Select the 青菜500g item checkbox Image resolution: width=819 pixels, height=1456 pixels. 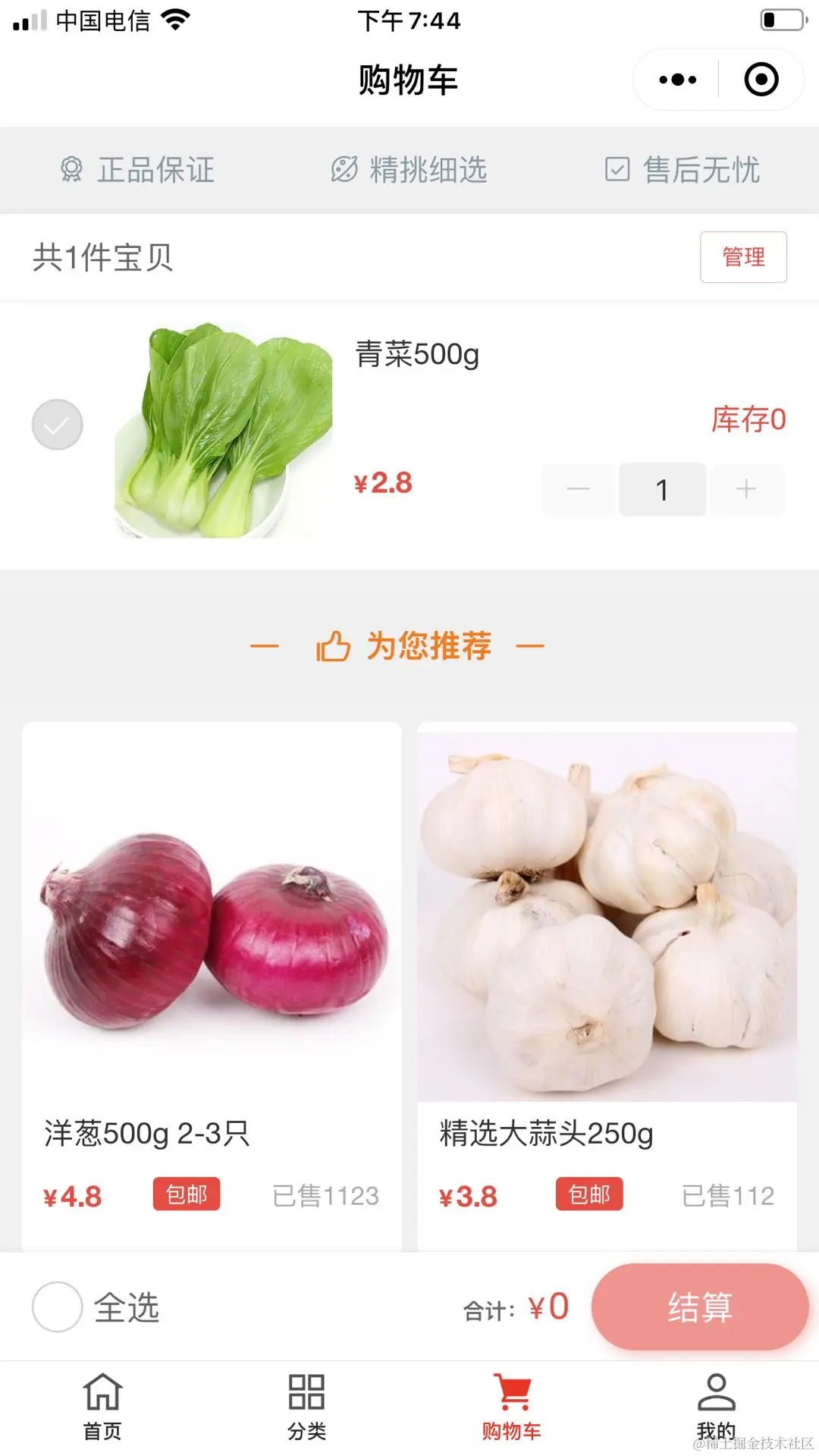point(58,425)
